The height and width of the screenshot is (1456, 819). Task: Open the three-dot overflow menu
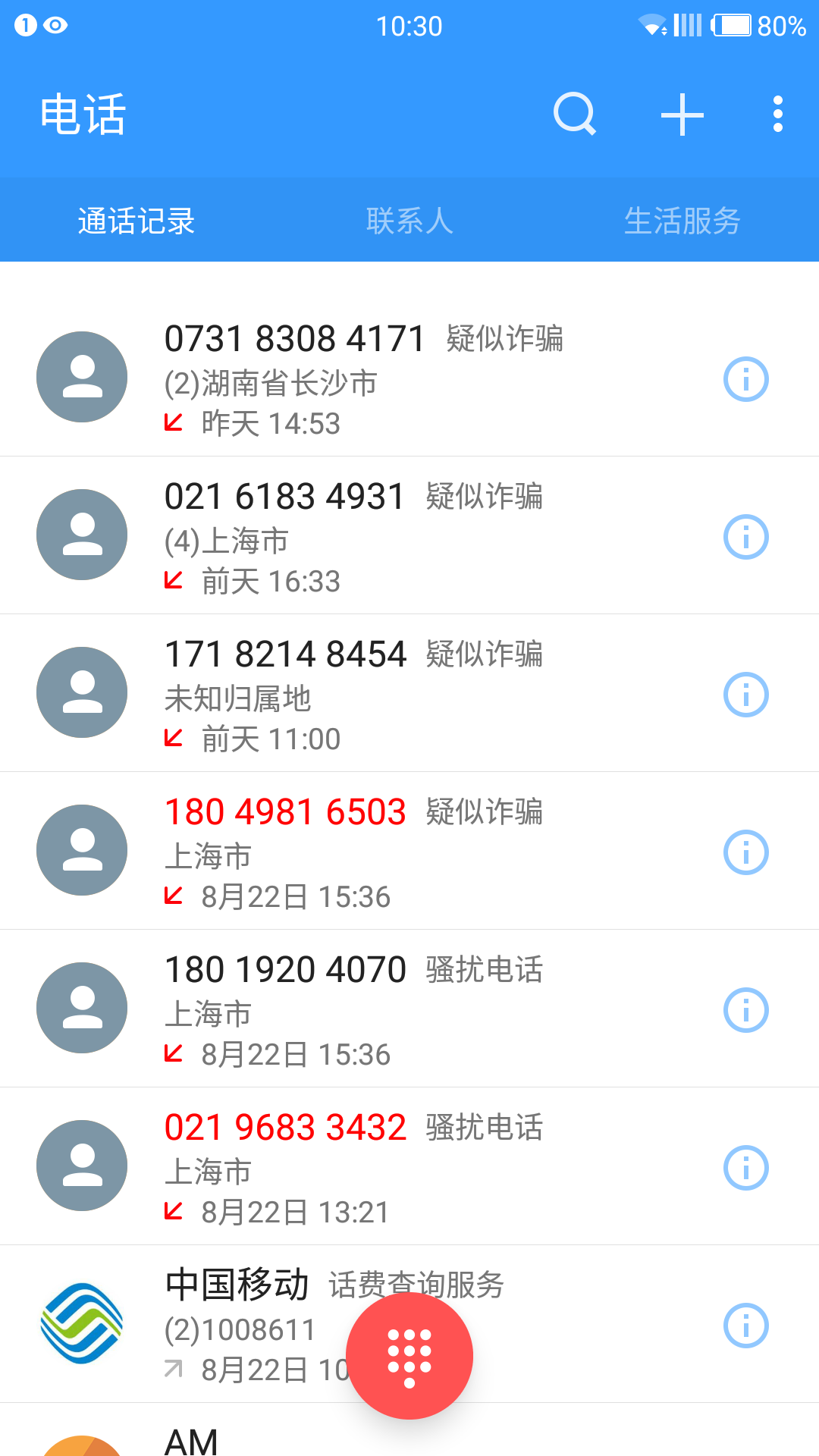tap(777, 115)
